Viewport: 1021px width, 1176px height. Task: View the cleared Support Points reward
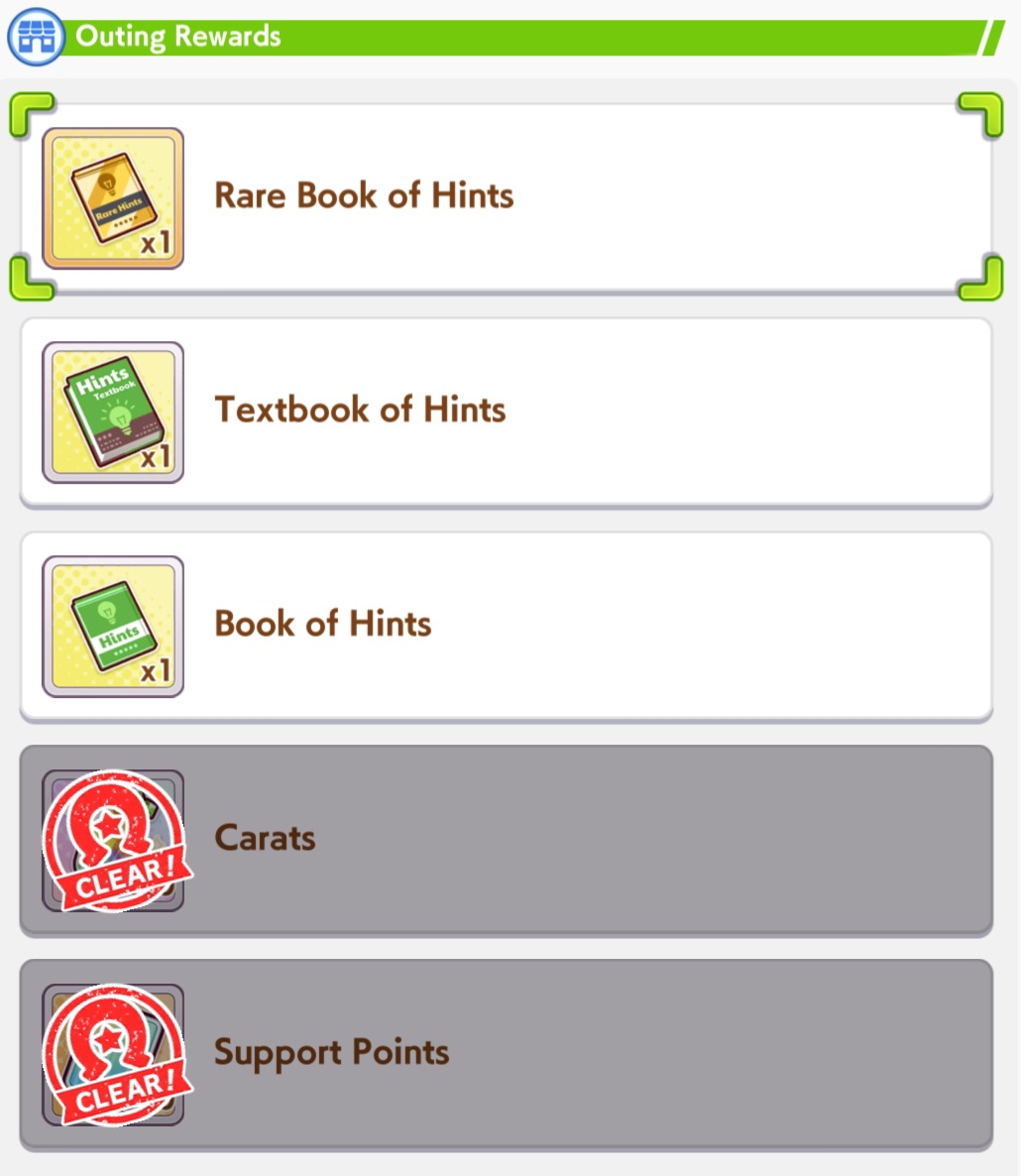[506, 1054]
